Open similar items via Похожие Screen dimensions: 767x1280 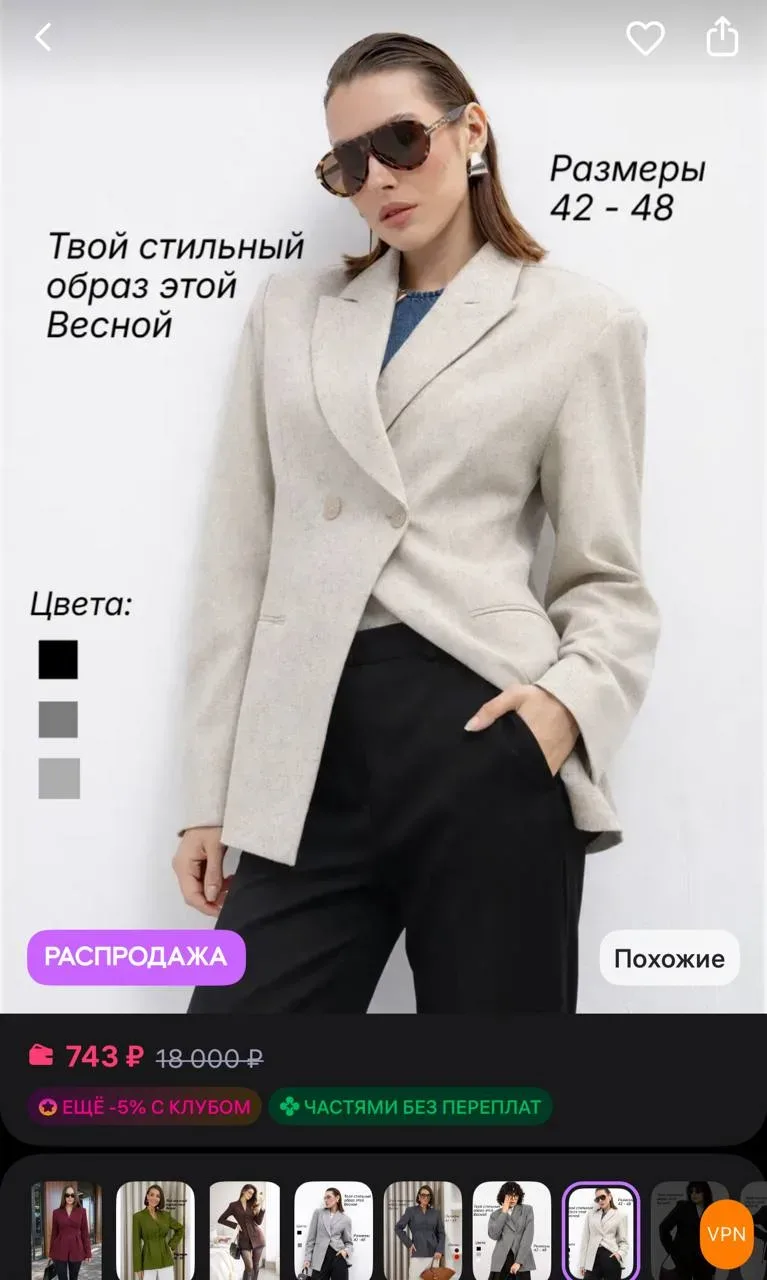tap(669, 958)
